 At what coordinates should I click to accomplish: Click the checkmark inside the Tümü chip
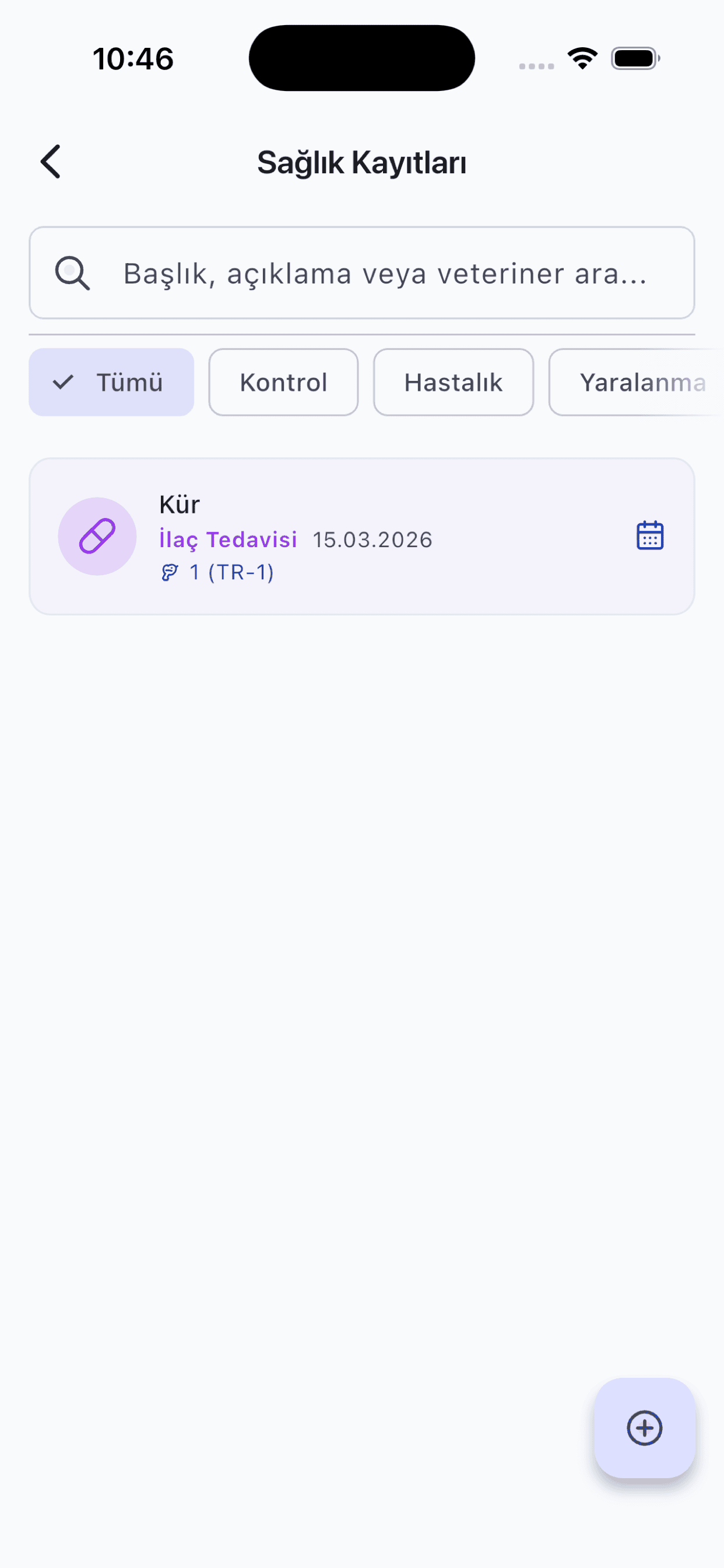point(63,382)
